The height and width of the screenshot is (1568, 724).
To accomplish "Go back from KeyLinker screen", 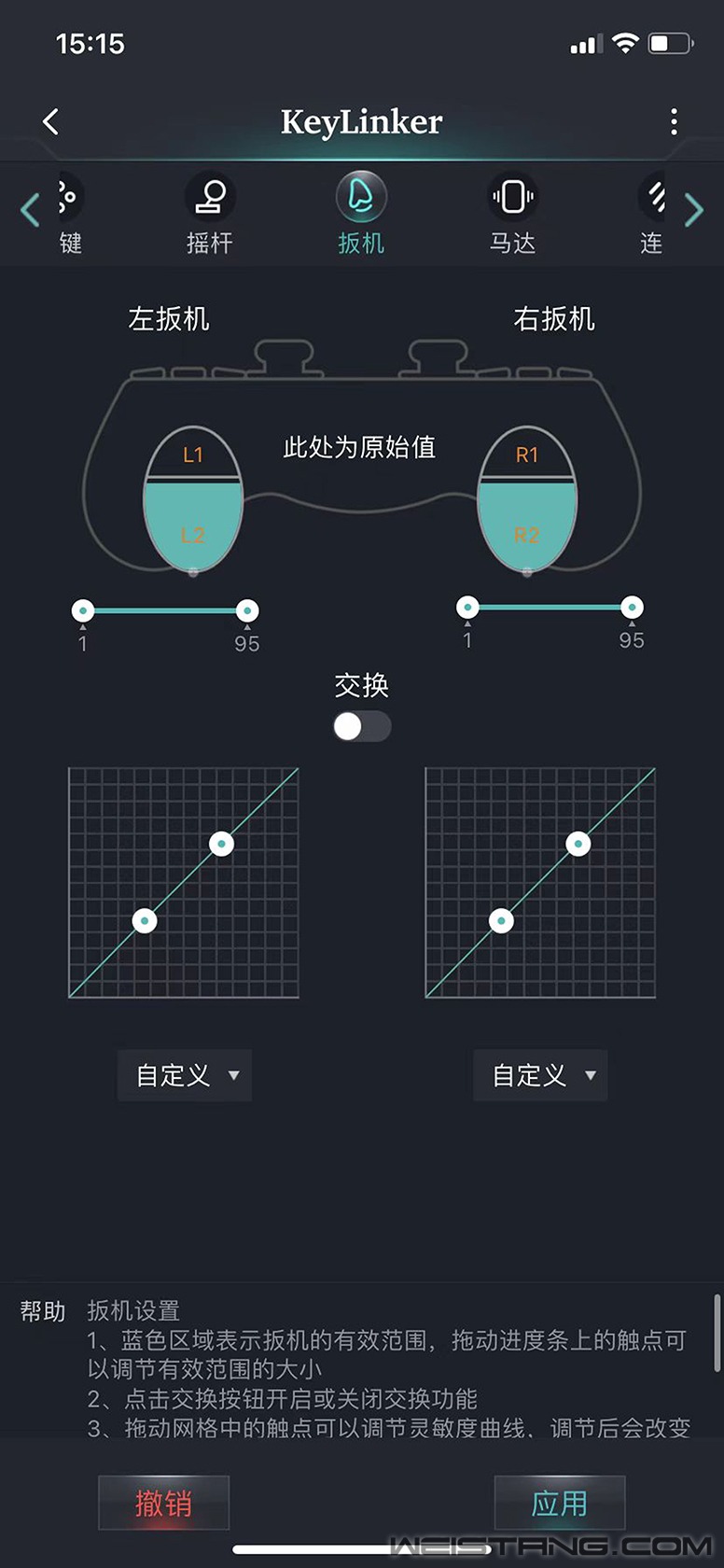I will pyautogui.click(x=51, y=121).
